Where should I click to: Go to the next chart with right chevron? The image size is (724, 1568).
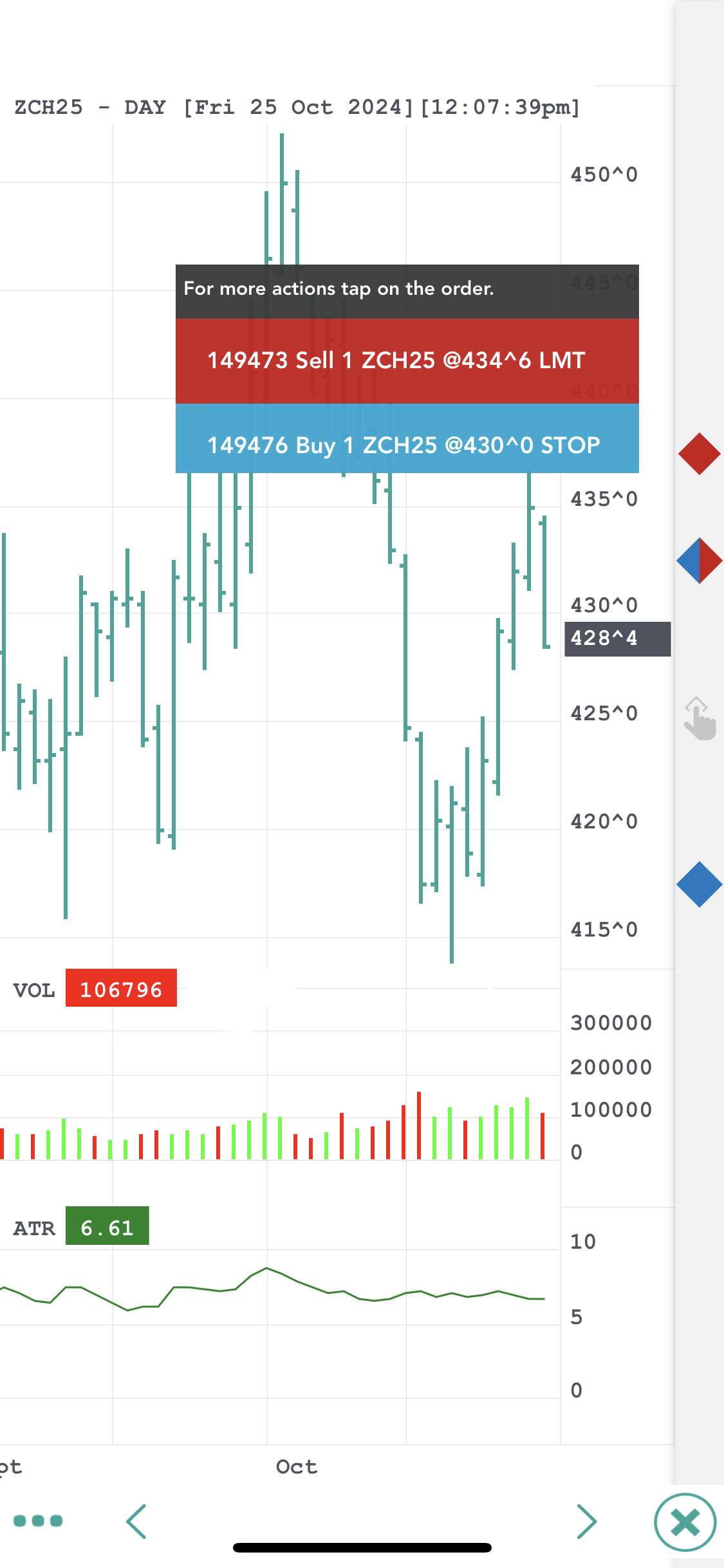[586, 1522]
